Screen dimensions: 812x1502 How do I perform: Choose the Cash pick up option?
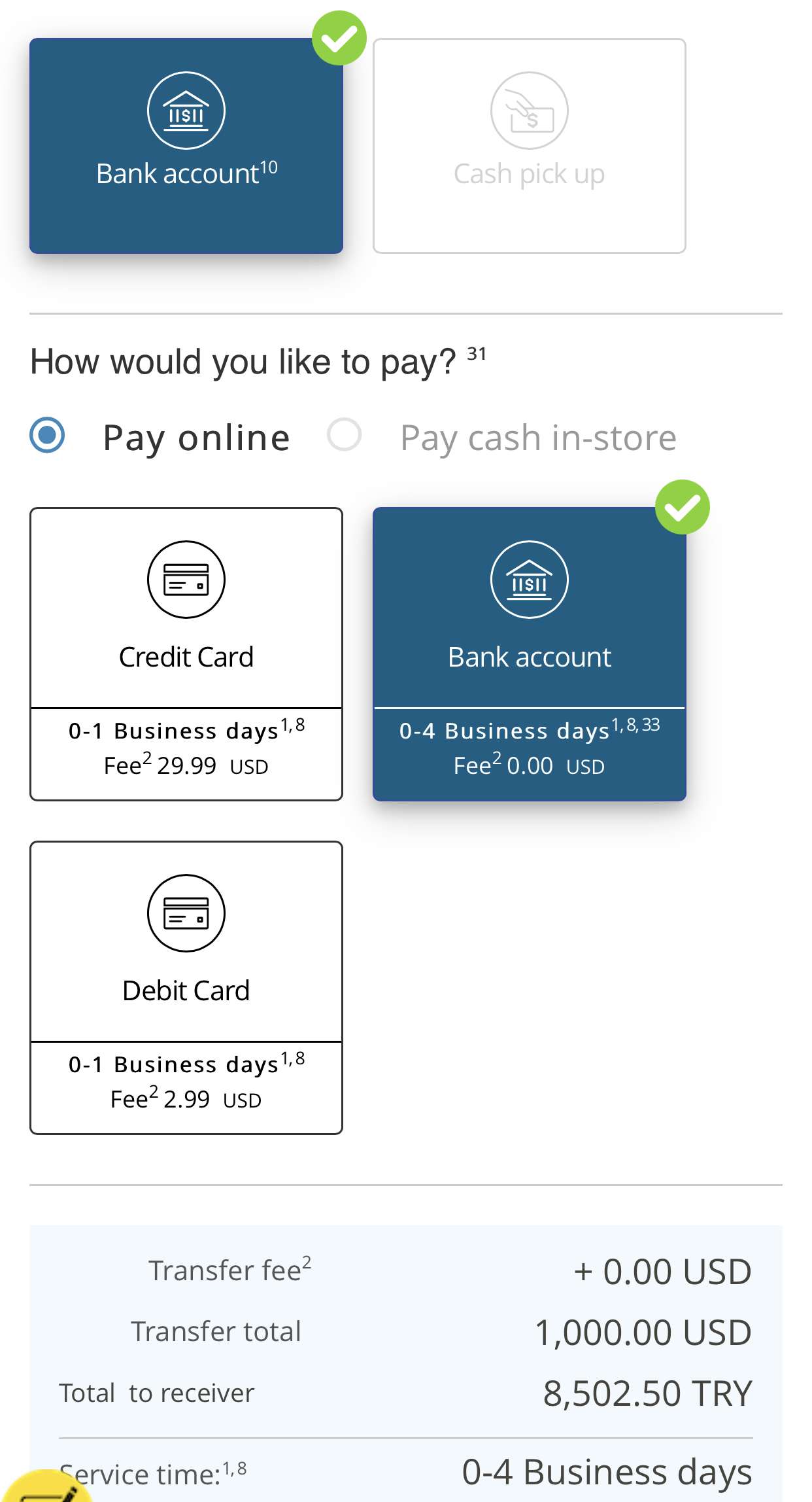pyautogui.click(x=529, y=145)
